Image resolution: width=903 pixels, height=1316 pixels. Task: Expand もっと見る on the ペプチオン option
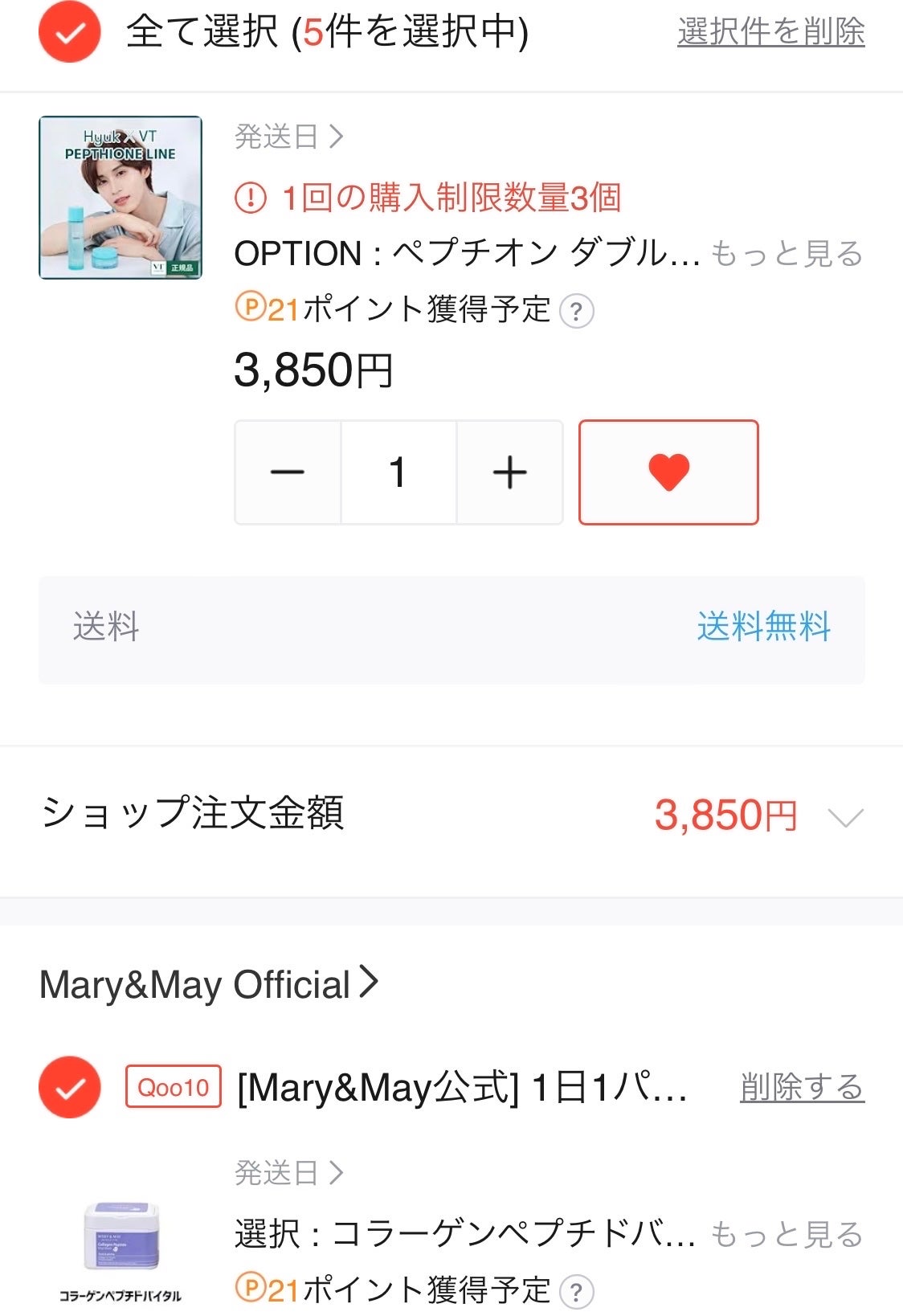point(787,254)
